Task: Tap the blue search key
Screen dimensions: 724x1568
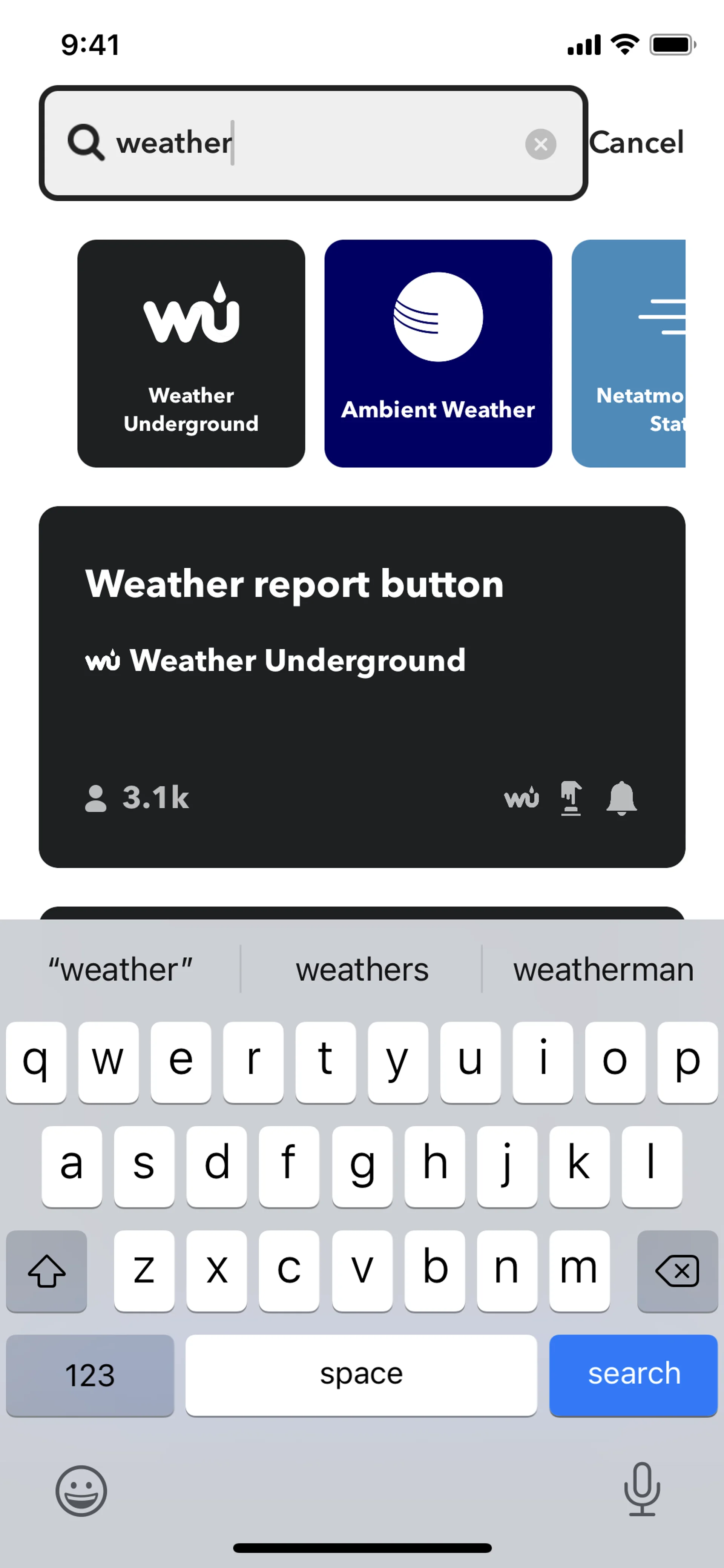Action: coord(633,1374)
